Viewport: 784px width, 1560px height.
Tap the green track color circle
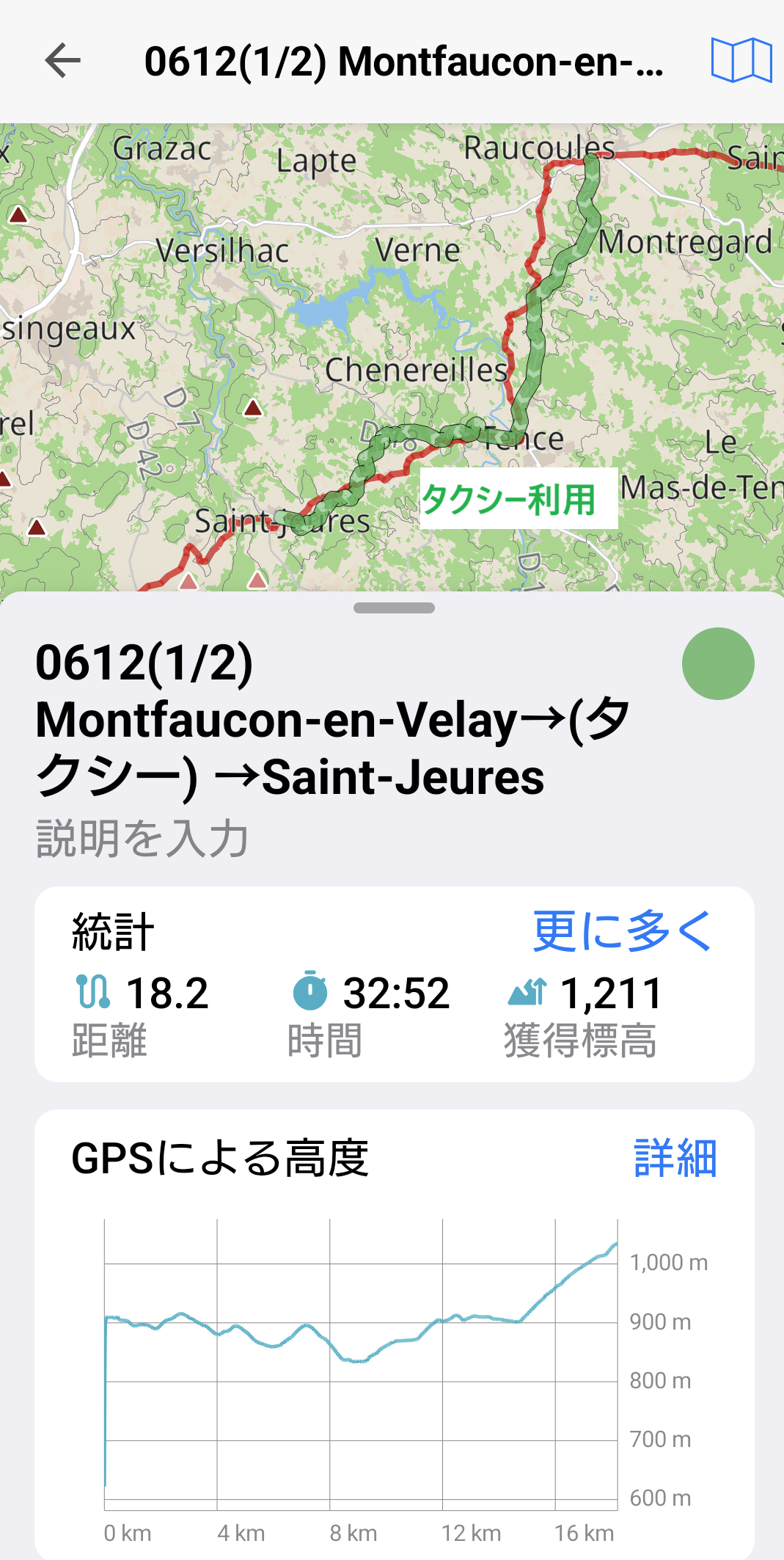tap(717, 663)
